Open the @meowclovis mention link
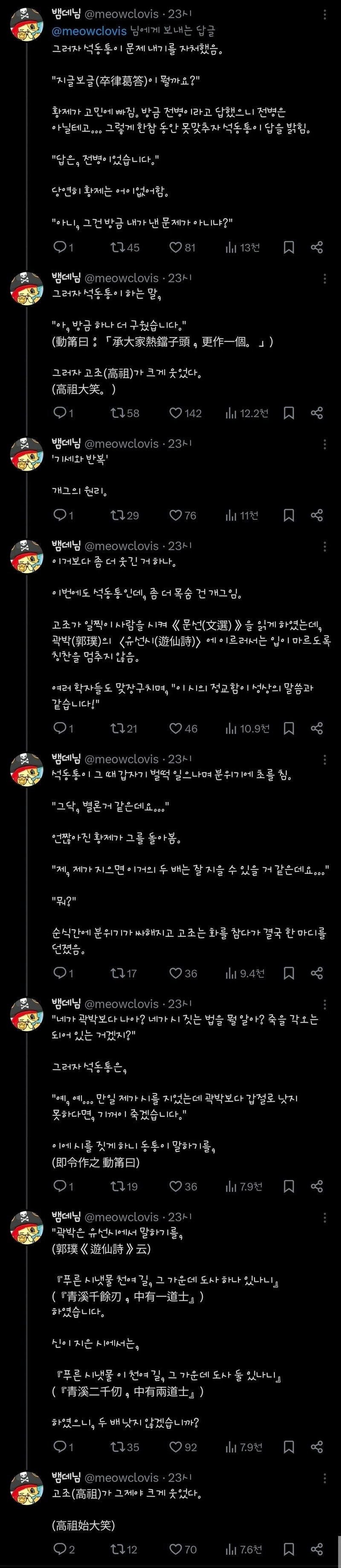The height and width of the screenshot is (1568, 341). click(89, 31)
